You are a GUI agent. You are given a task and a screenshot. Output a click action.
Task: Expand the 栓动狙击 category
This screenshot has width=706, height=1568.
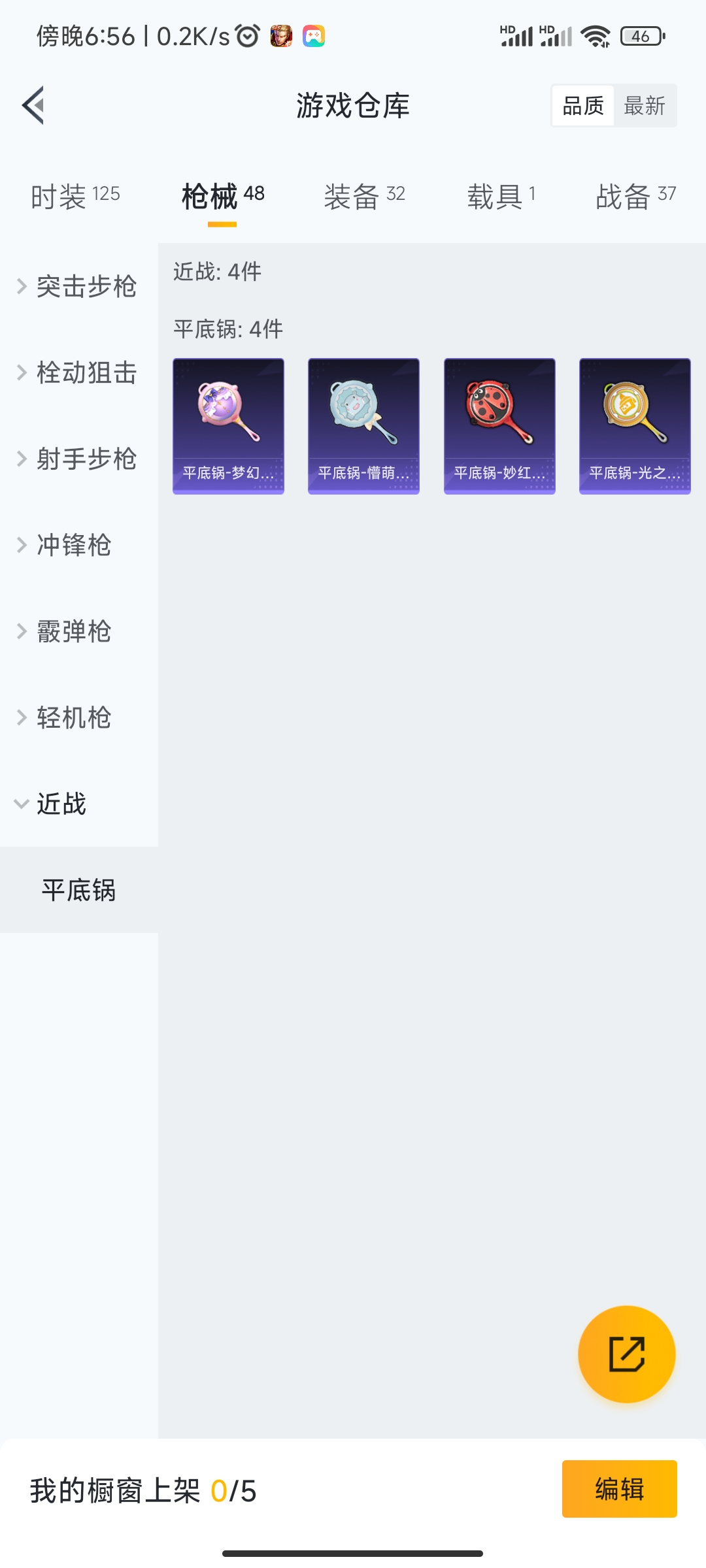(78, 372)
